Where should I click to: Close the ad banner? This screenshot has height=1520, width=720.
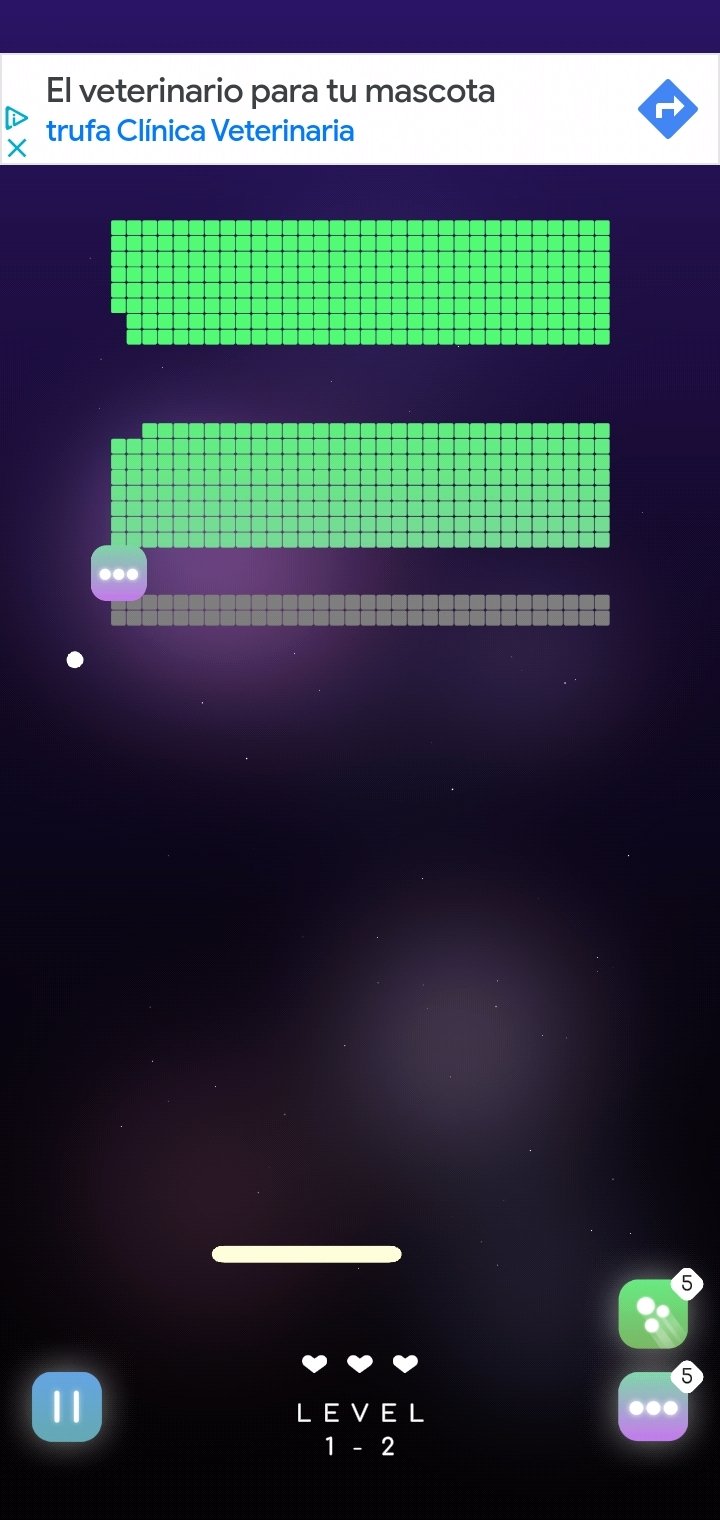click(17, 148)
